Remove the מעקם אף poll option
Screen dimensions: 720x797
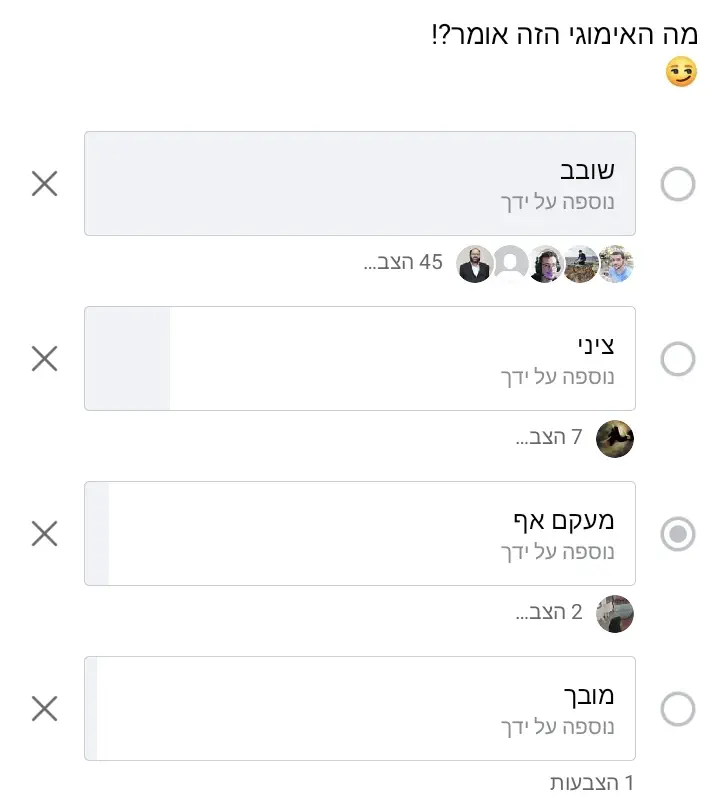coord(45,534)
